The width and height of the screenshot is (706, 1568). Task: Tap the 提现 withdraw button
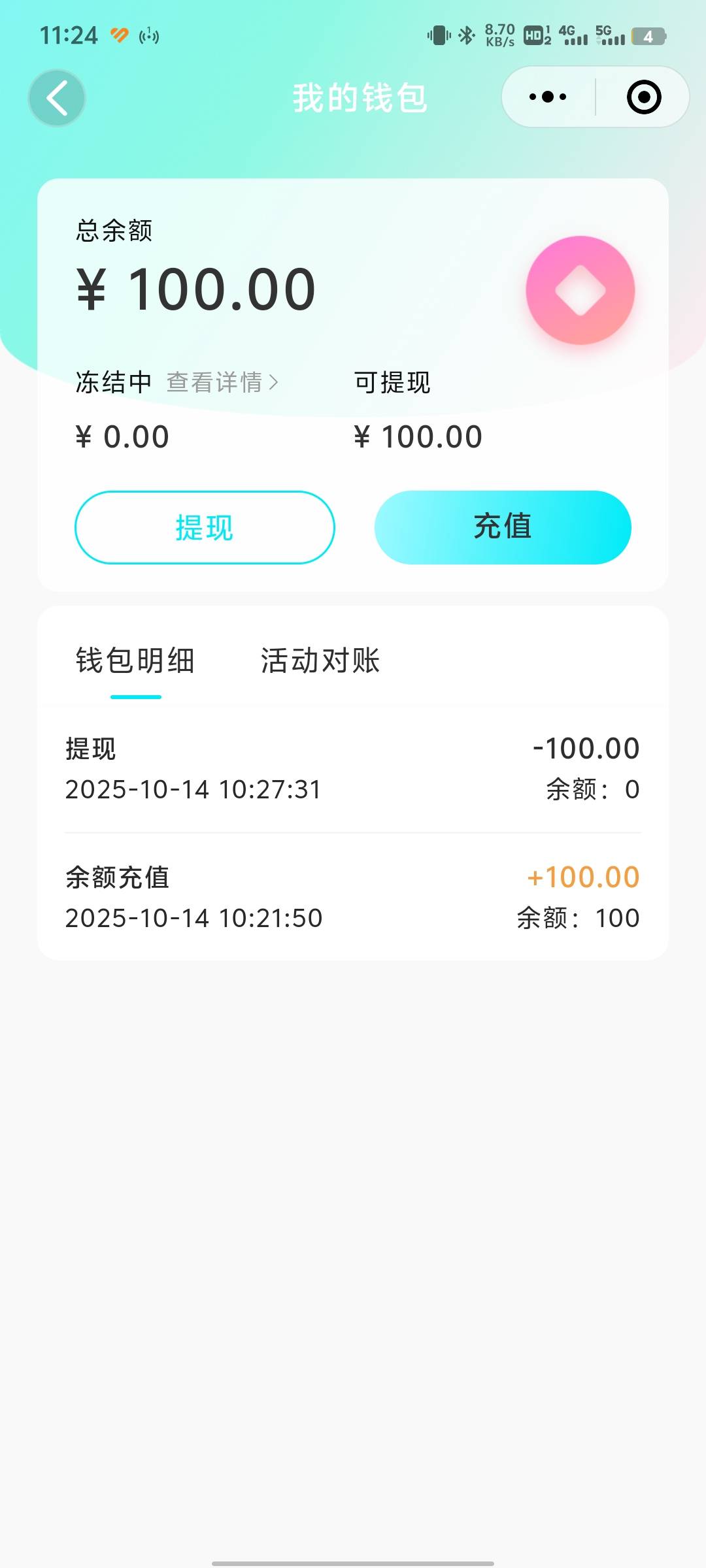click(205, 527)
